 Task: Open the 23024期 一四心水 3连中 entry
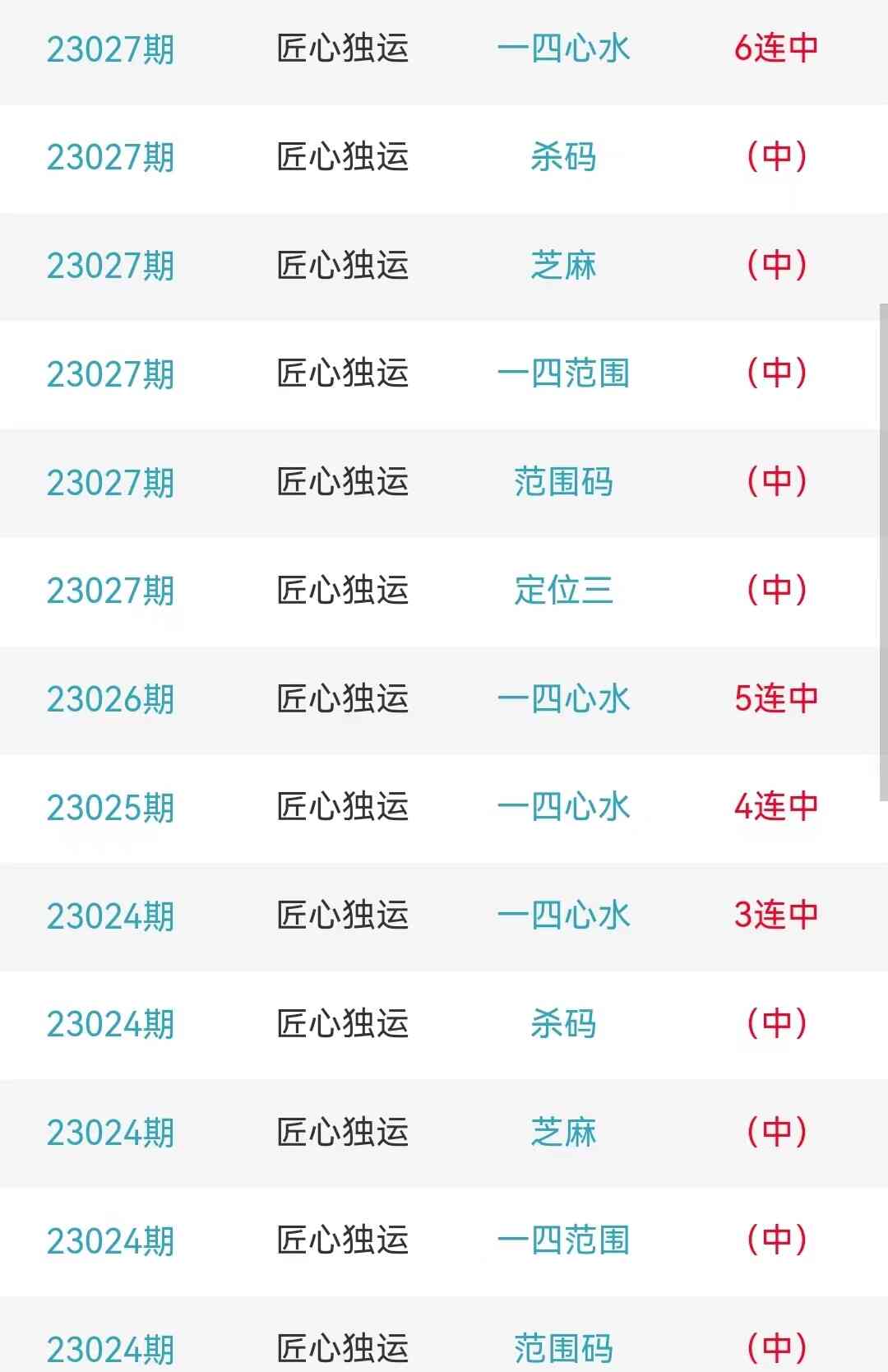point(563,915)
